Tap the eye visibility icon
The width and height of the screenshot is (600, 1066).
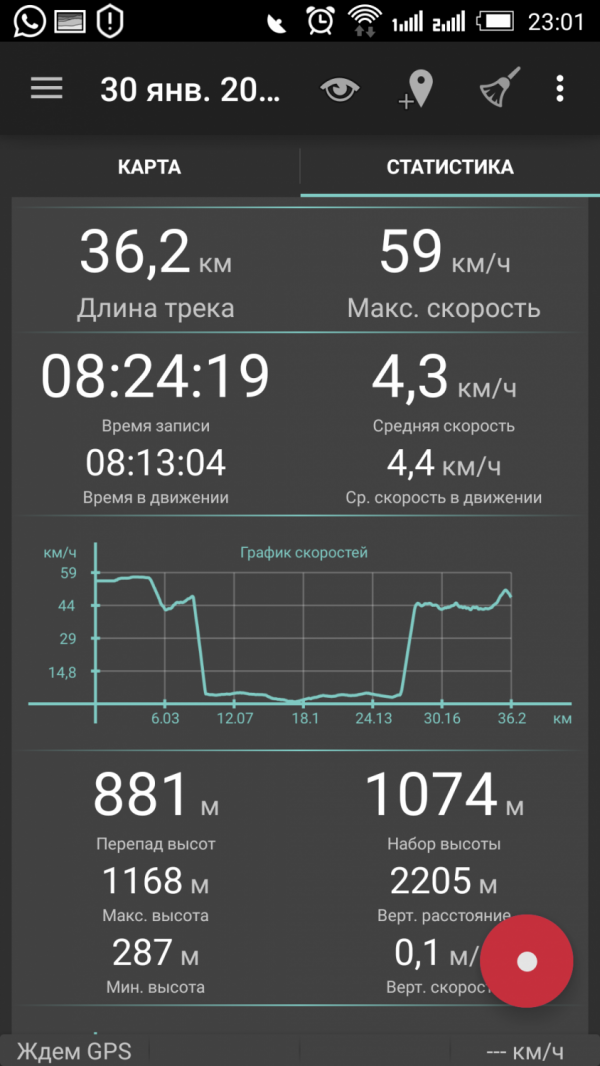[340, 89]
